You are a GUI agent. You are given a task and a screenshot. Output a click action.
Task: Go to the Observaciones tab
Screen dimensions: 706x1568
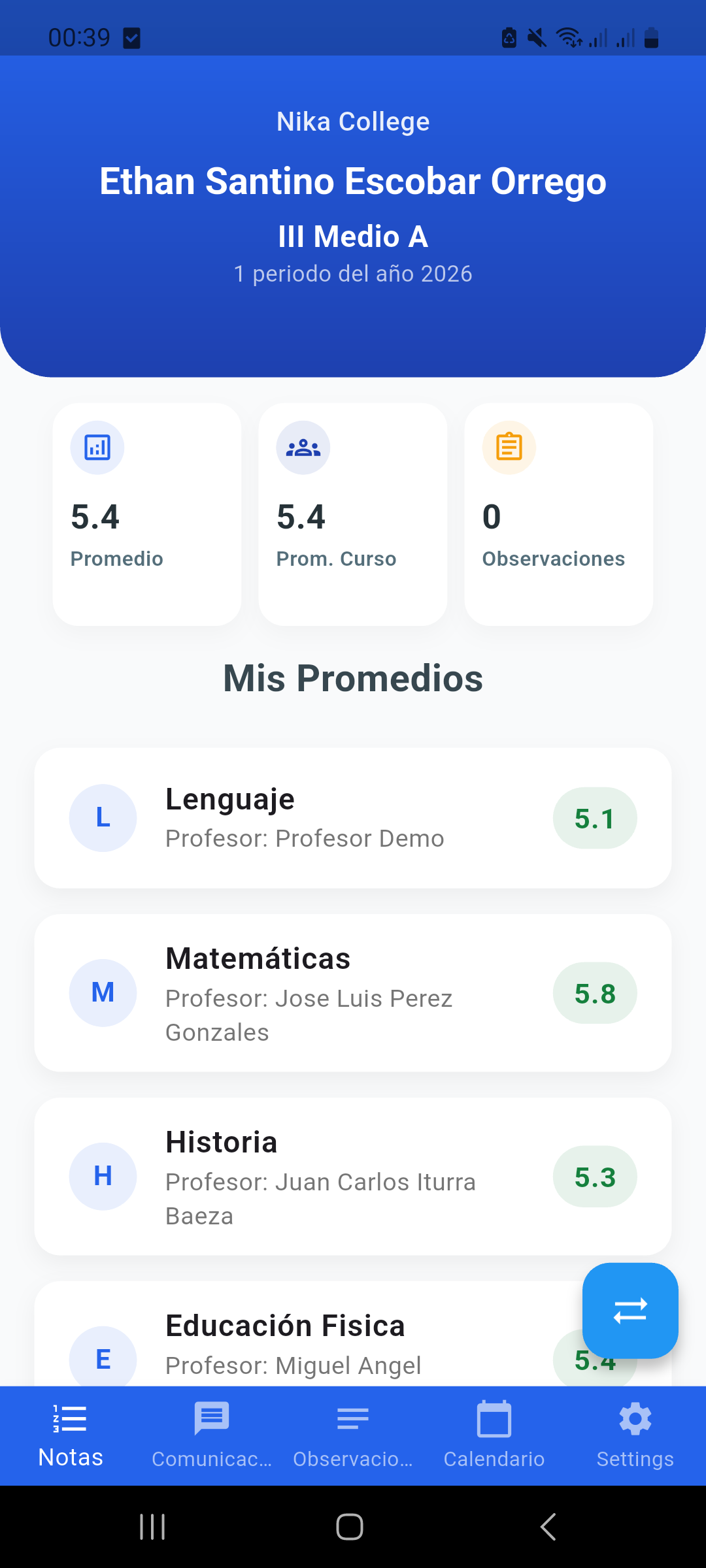(353, 1436)
